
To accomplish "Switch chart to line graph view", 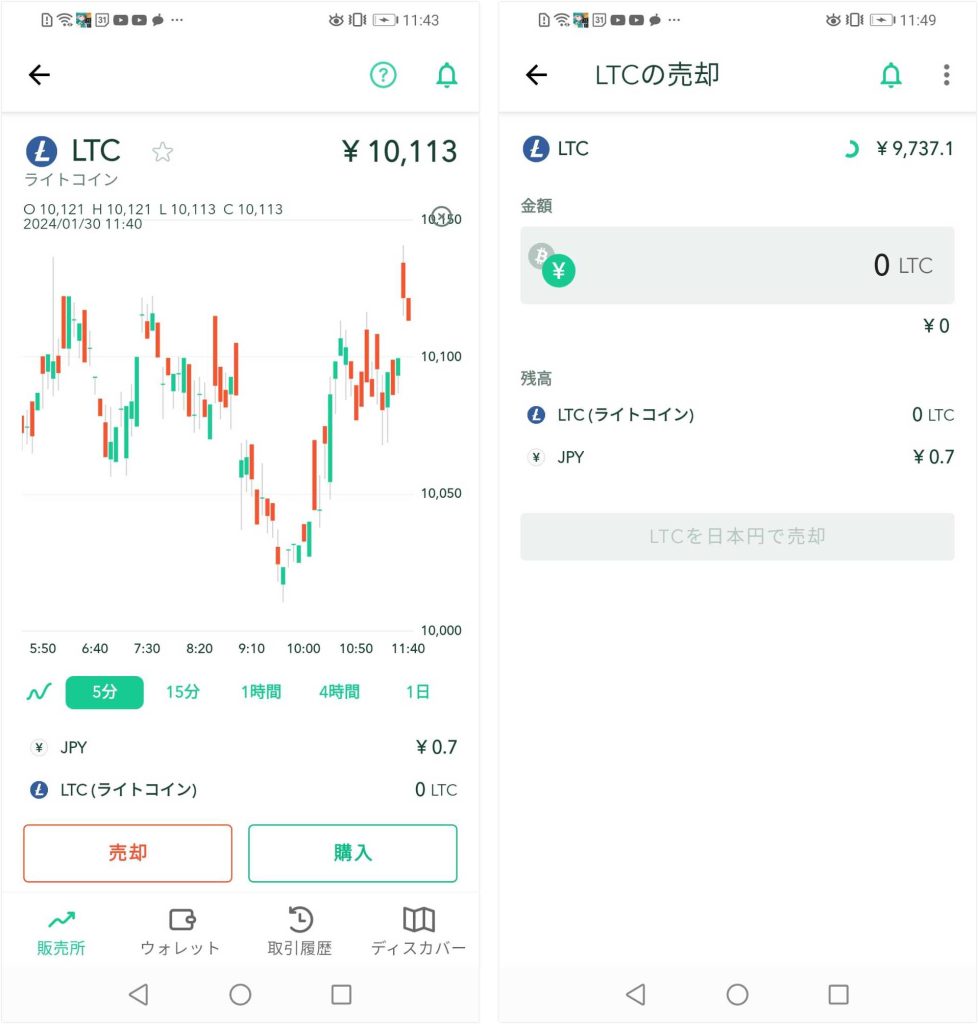I will tap(39, 692).
